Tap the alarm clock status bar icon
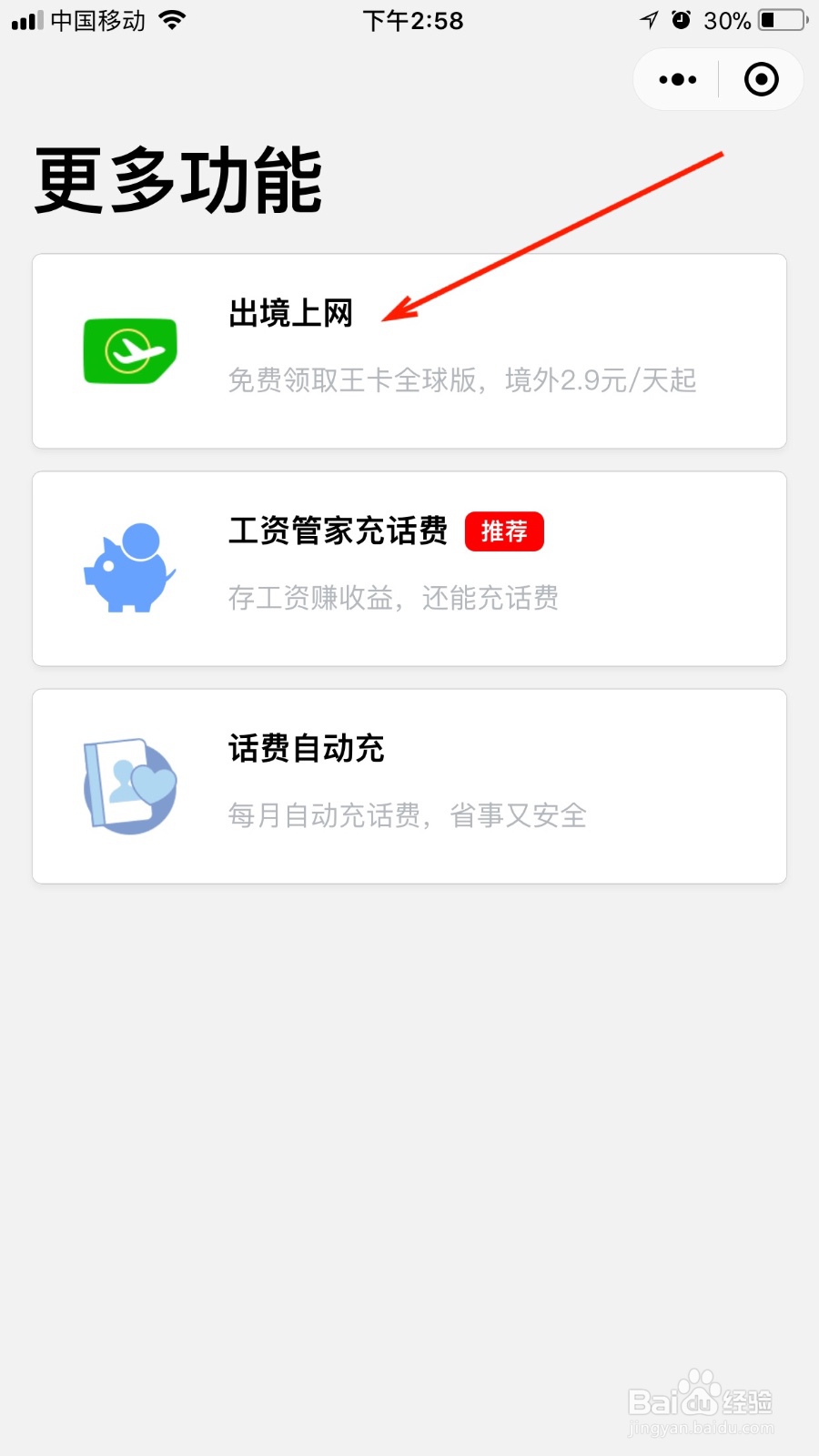The image size is (819, 1456). pos(682,20)
